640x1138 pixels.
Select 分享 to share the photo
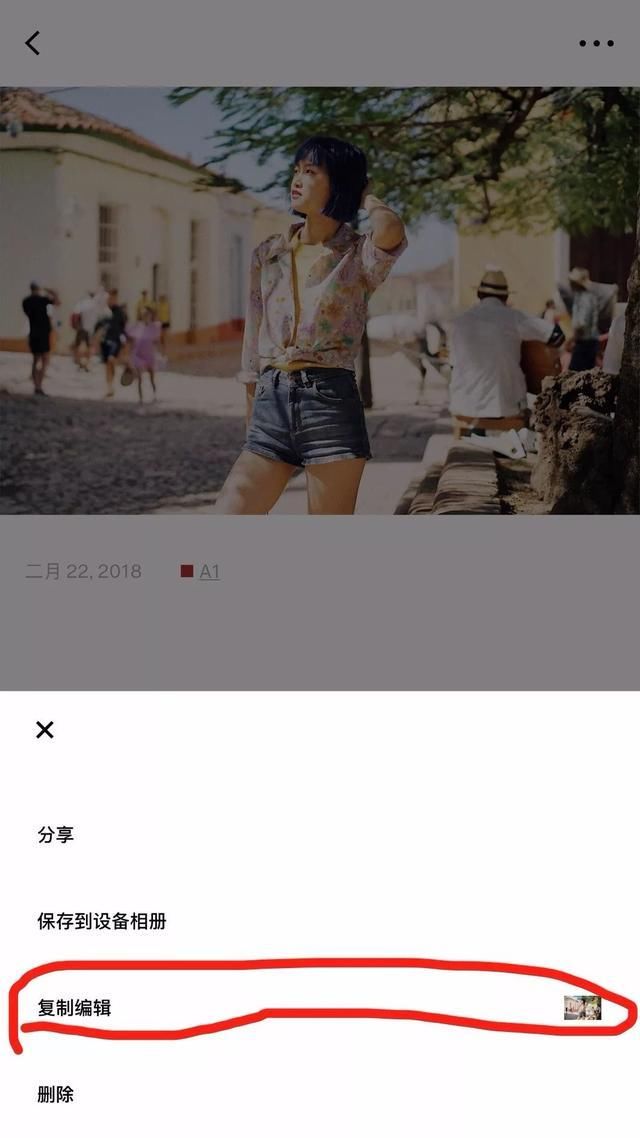pos(56,835)
